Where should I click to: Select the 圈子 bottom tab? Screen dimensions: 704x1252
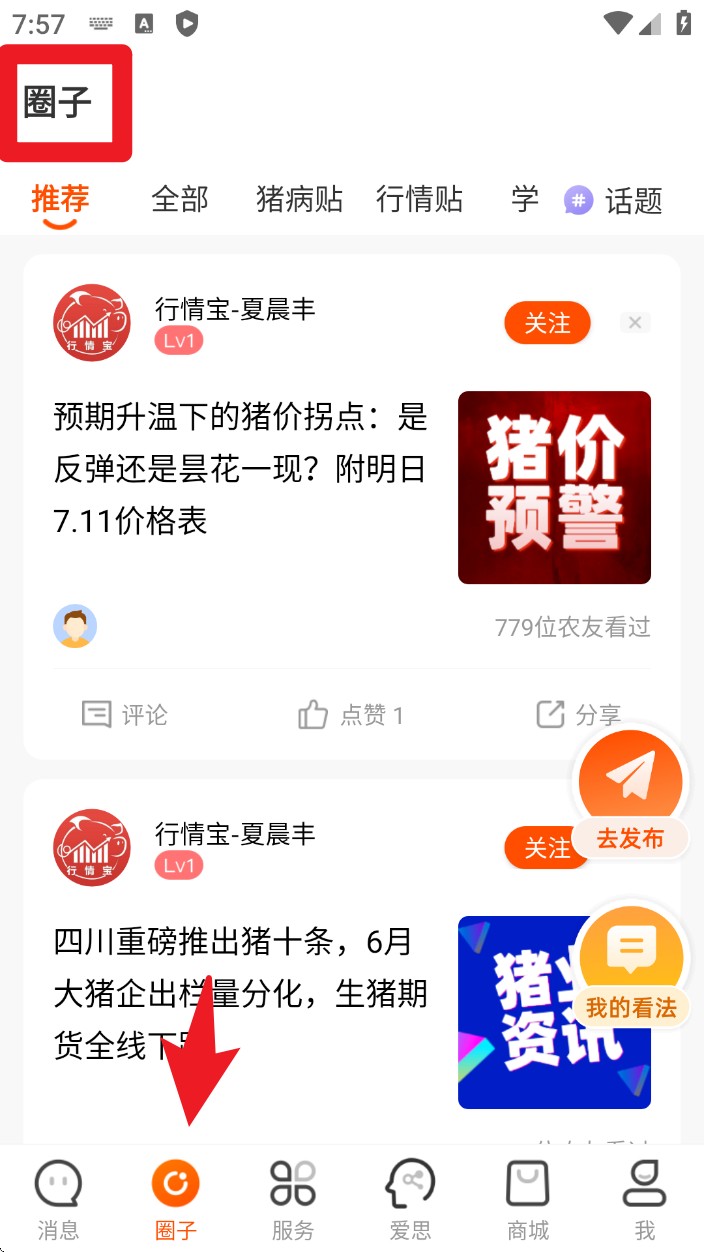point(176,1198)
